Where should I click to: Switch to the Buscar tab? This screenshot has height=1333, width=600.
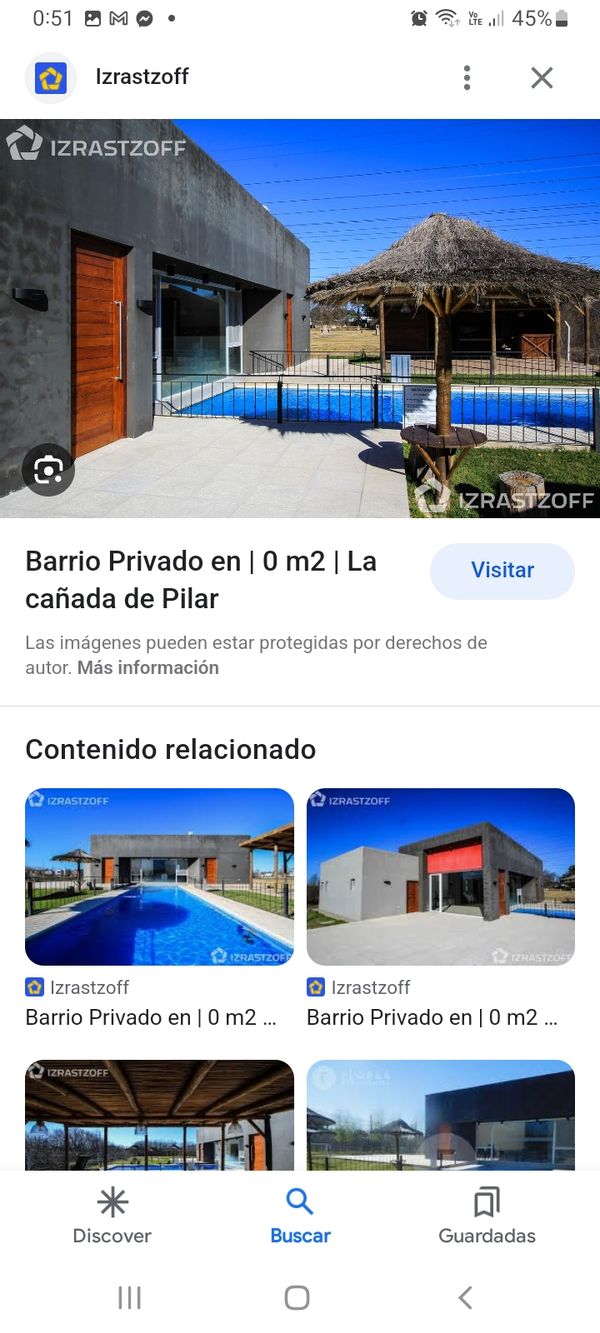point(300,1216)
